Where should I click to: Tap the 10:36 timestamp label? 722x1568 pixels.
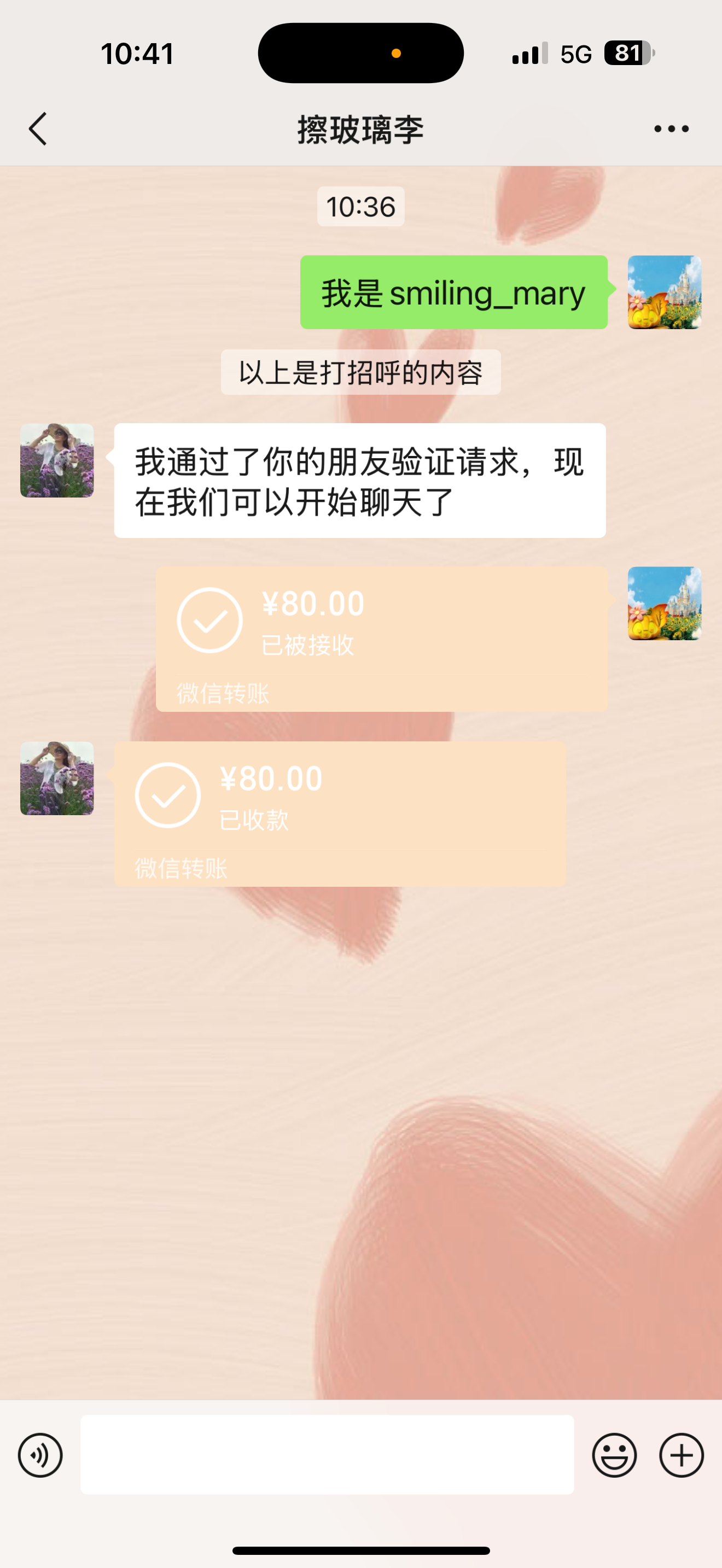click(x=360, y=207)
